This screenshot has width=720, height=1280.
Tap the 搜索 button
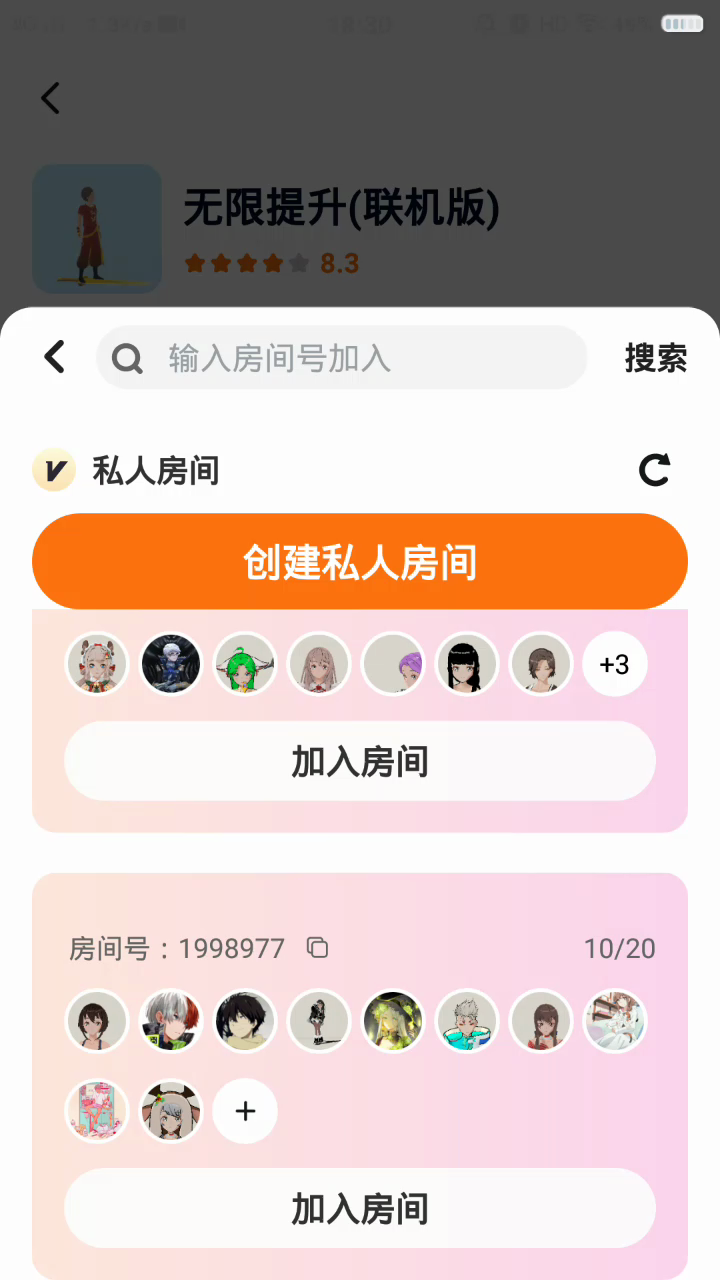click(x=655, y=358)
